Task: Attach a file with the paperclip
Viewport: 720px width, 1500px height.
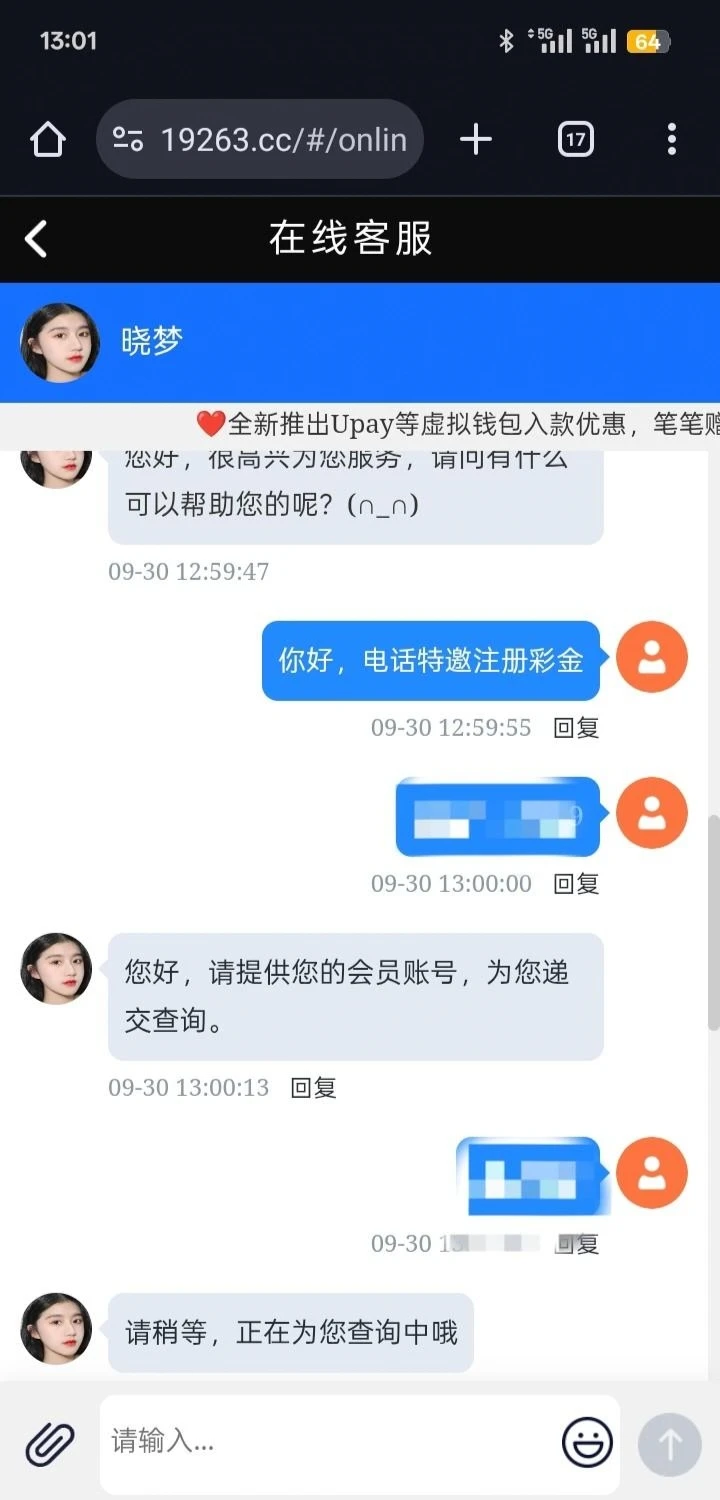Action: 50,1444
